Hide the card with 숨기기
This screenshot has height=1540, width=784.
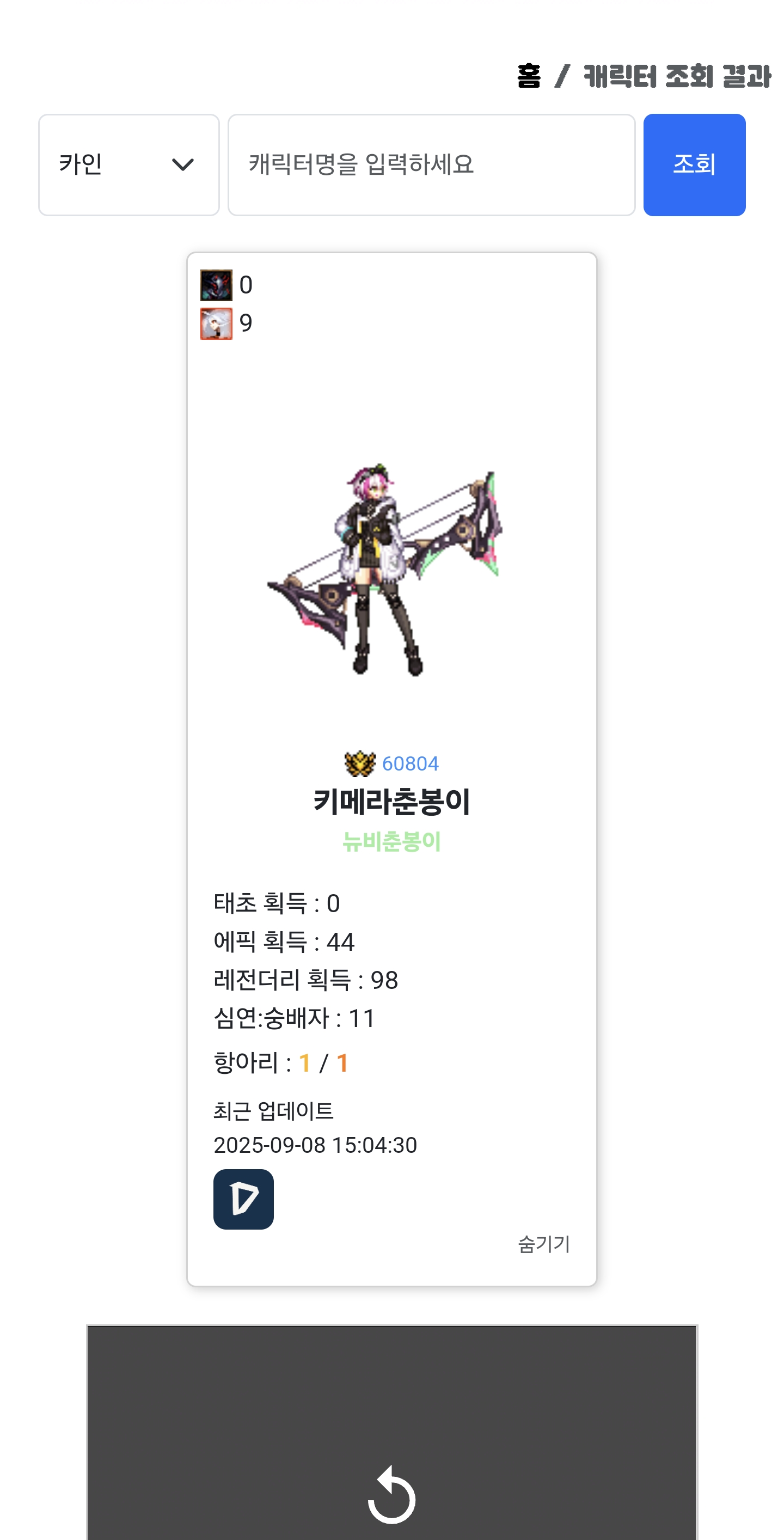[x=543, y=1244]
